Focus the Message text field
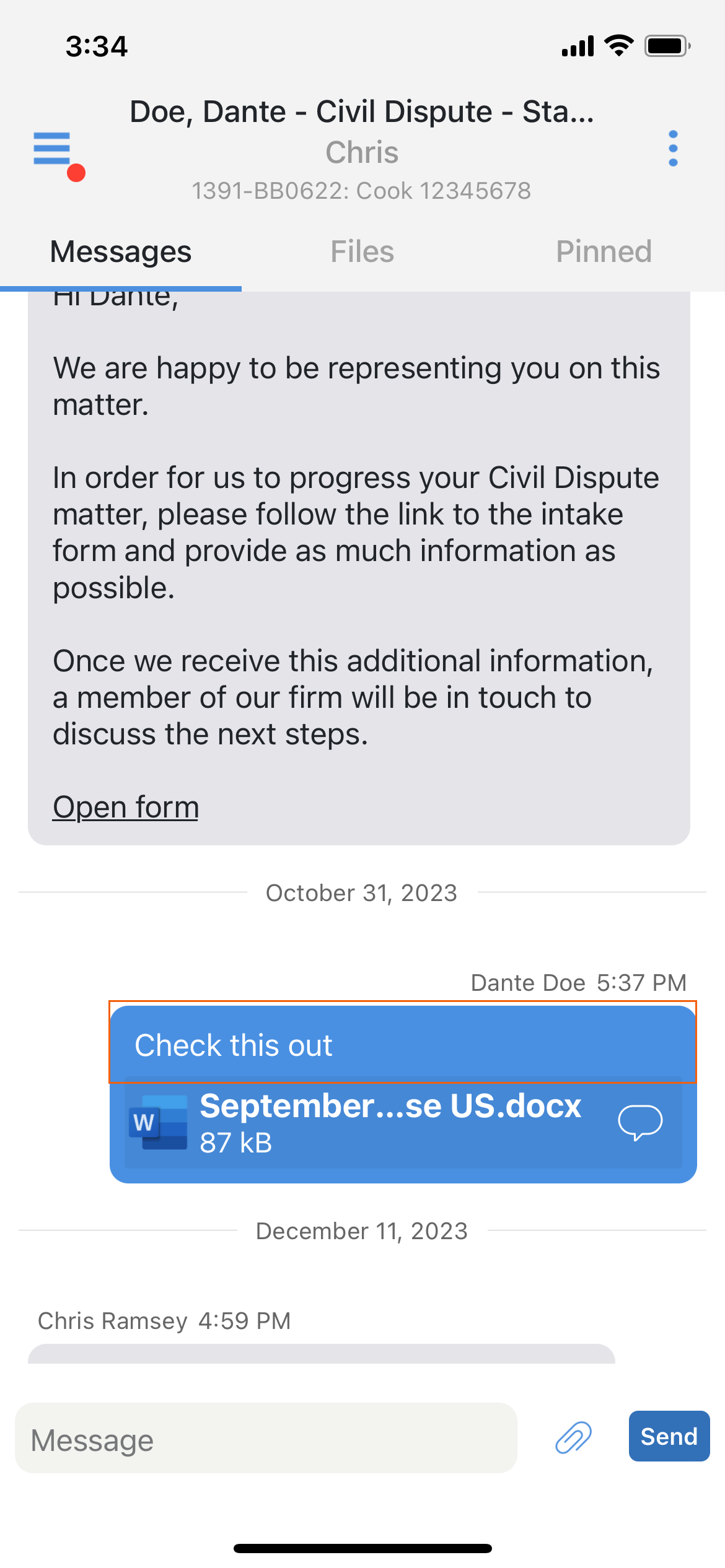 pos(266,1438)
